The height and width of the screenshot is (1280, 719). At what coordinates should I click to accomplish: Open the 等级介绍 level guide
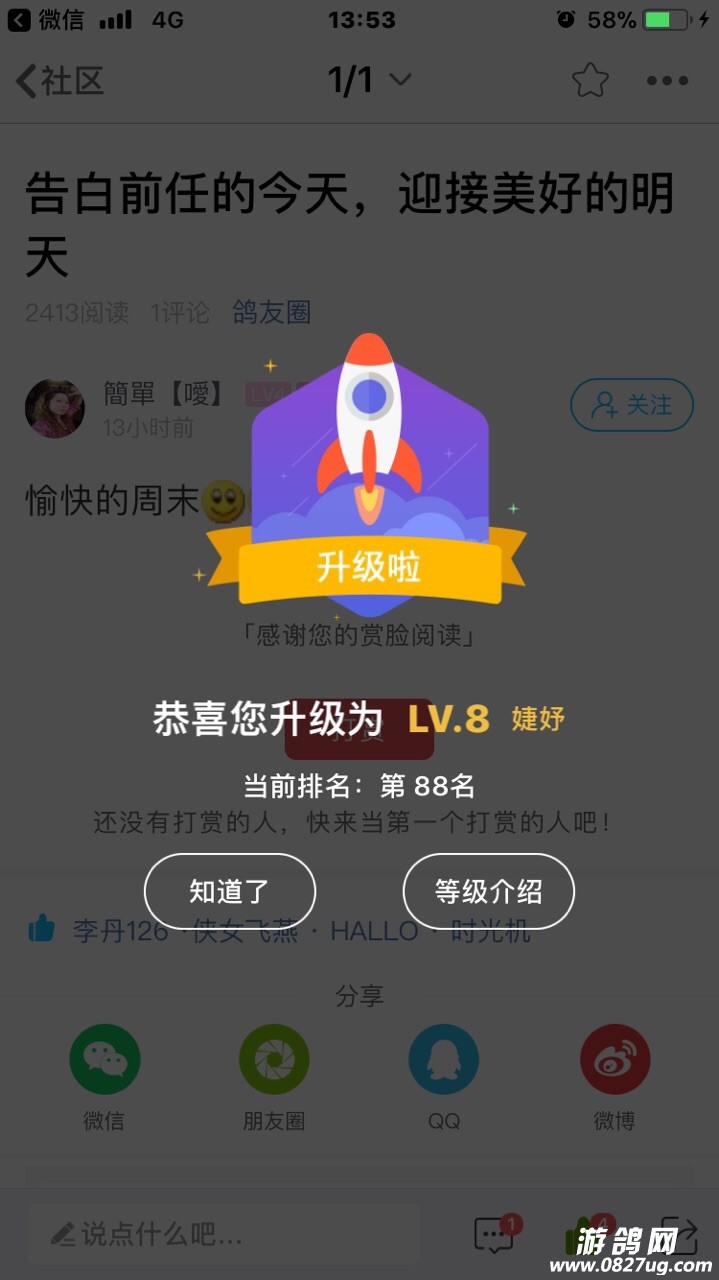[x=488, y=891]
